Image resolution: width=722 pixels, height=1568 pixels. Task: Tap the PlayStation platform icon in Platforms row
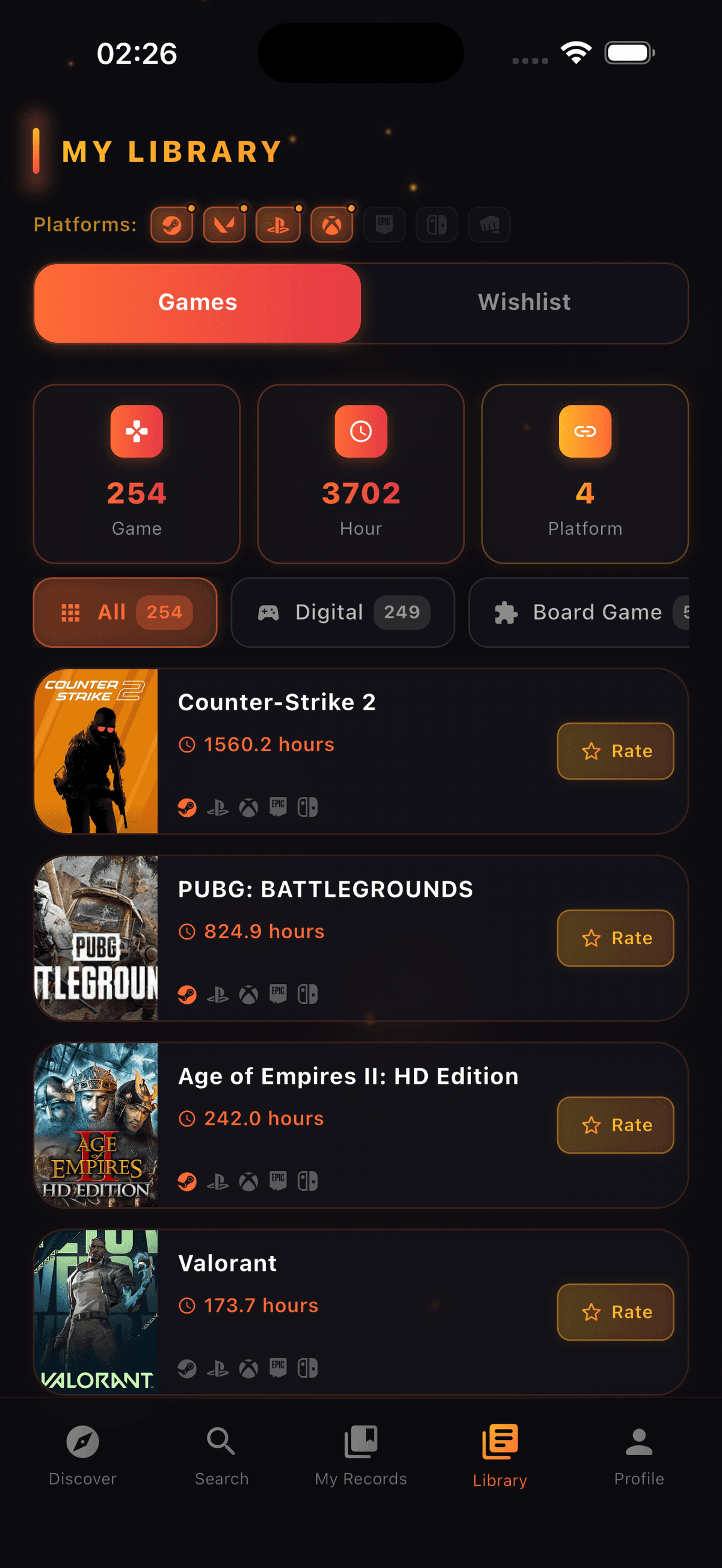277,225
